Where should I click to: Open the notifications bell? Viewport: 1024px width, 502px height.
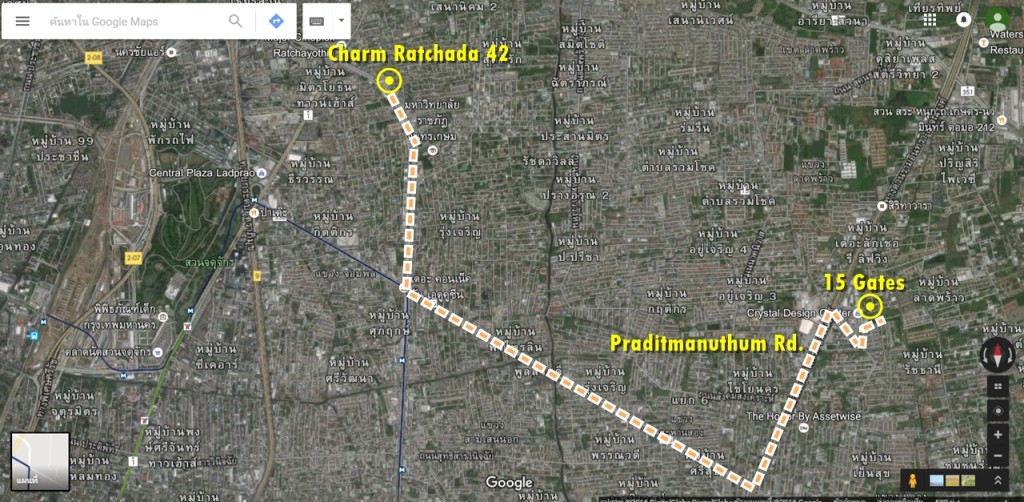click(963, 19)
